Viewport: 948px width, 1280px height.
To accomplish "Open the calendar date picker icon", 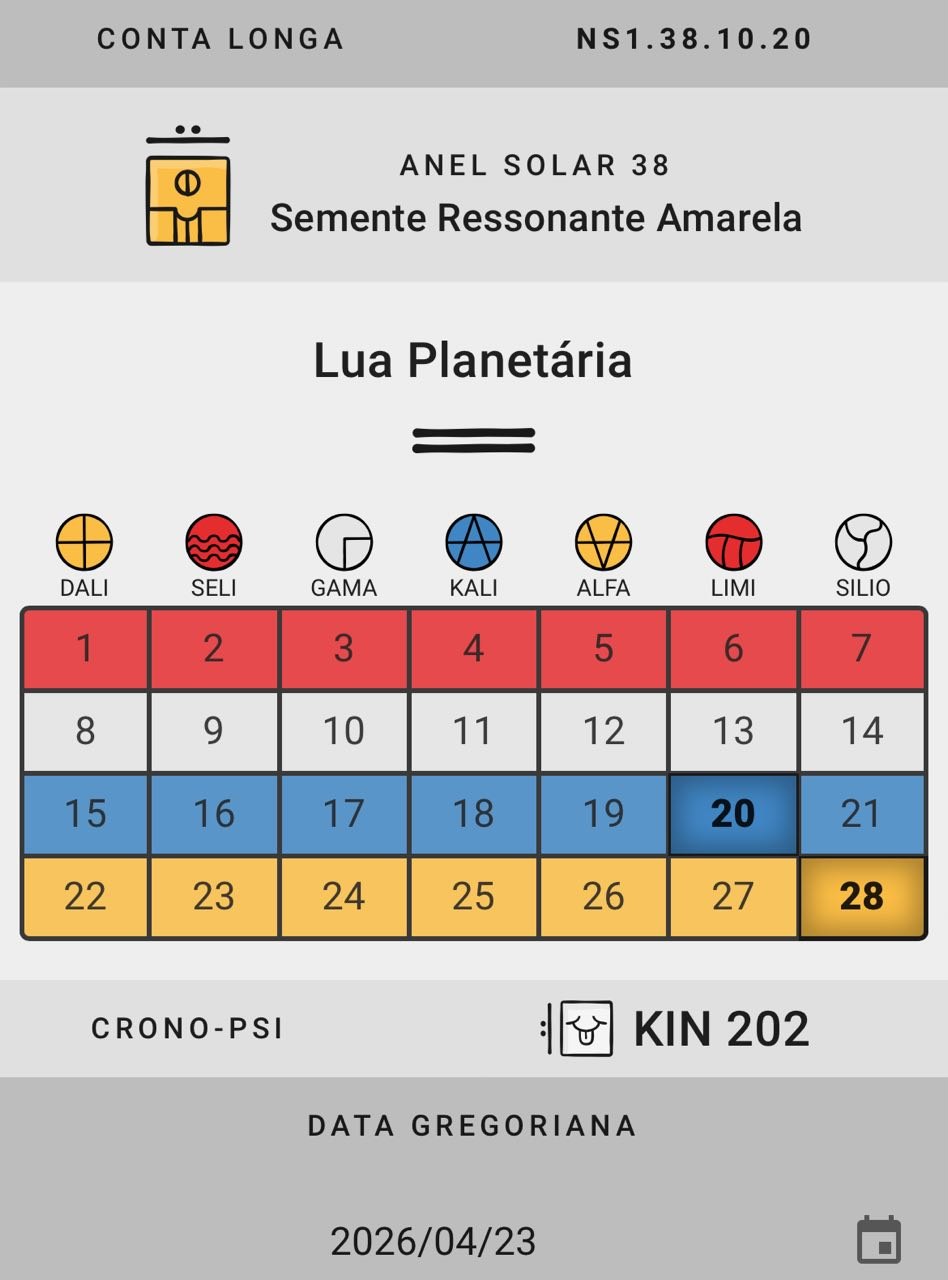I will [879, 1240].
